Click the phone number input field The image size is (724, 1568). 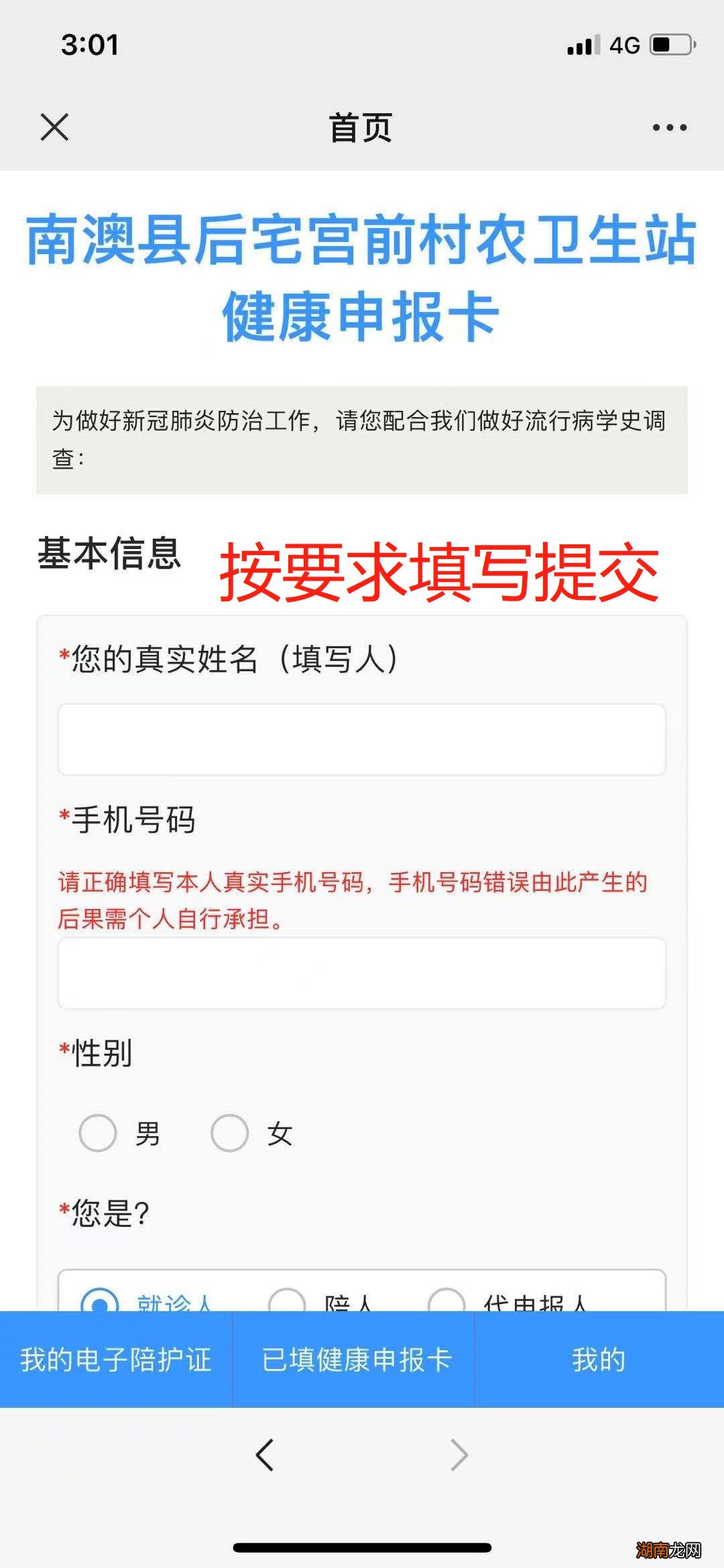coord(362,973)
